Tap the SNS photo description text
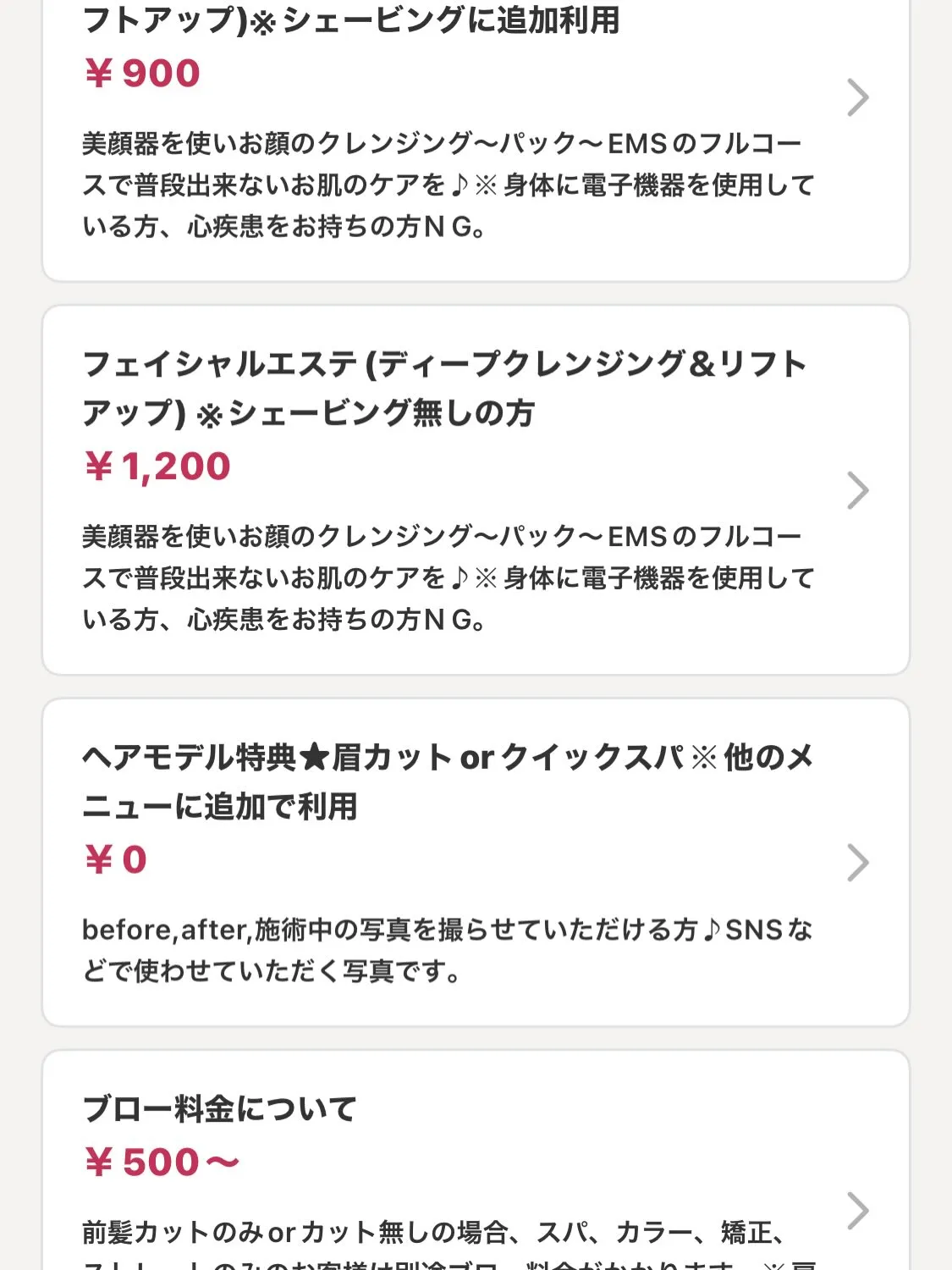The image size is (952, 1270). (x=448, y=950)
